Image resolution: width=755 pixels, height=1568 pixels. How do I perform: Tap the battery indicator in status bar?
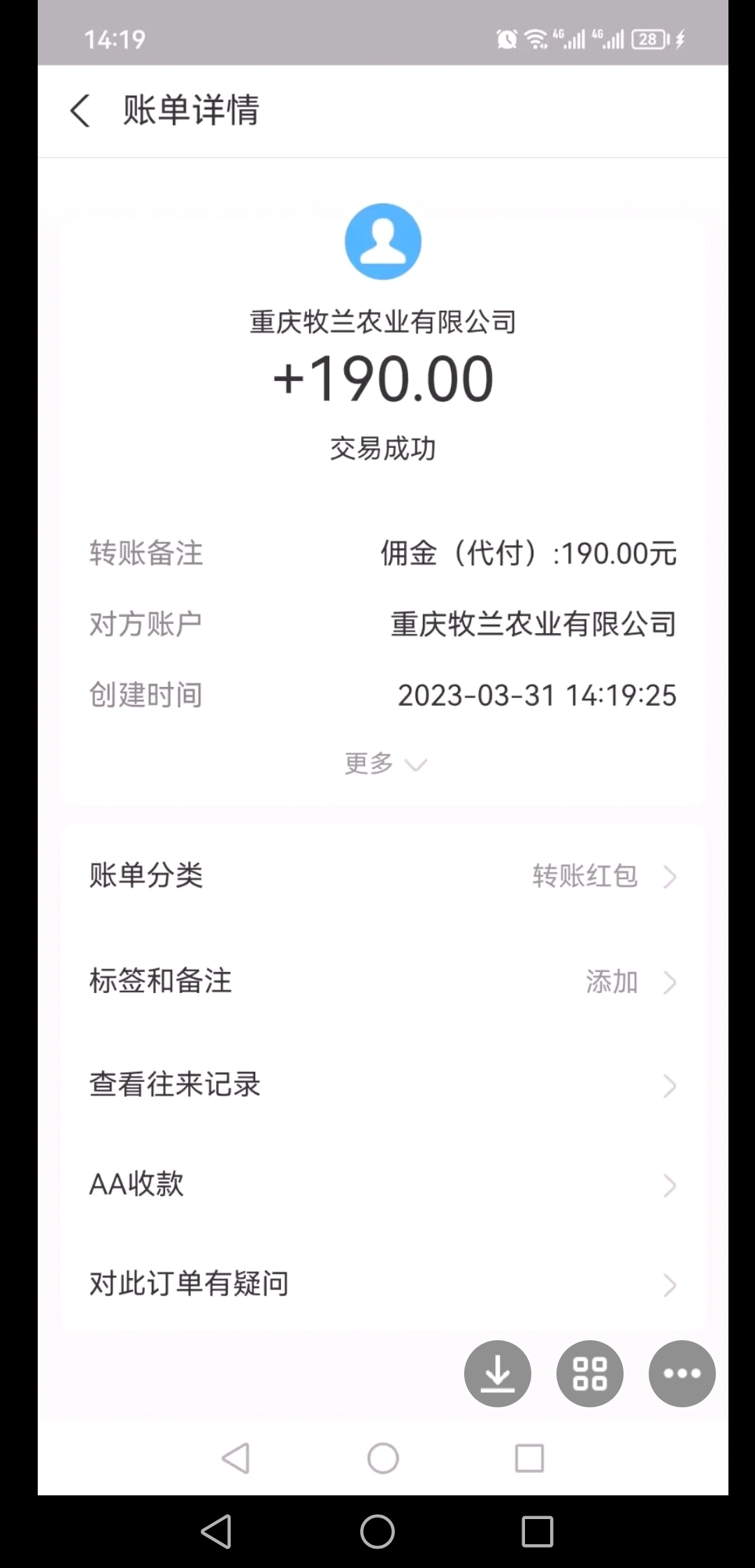point(647,38)
